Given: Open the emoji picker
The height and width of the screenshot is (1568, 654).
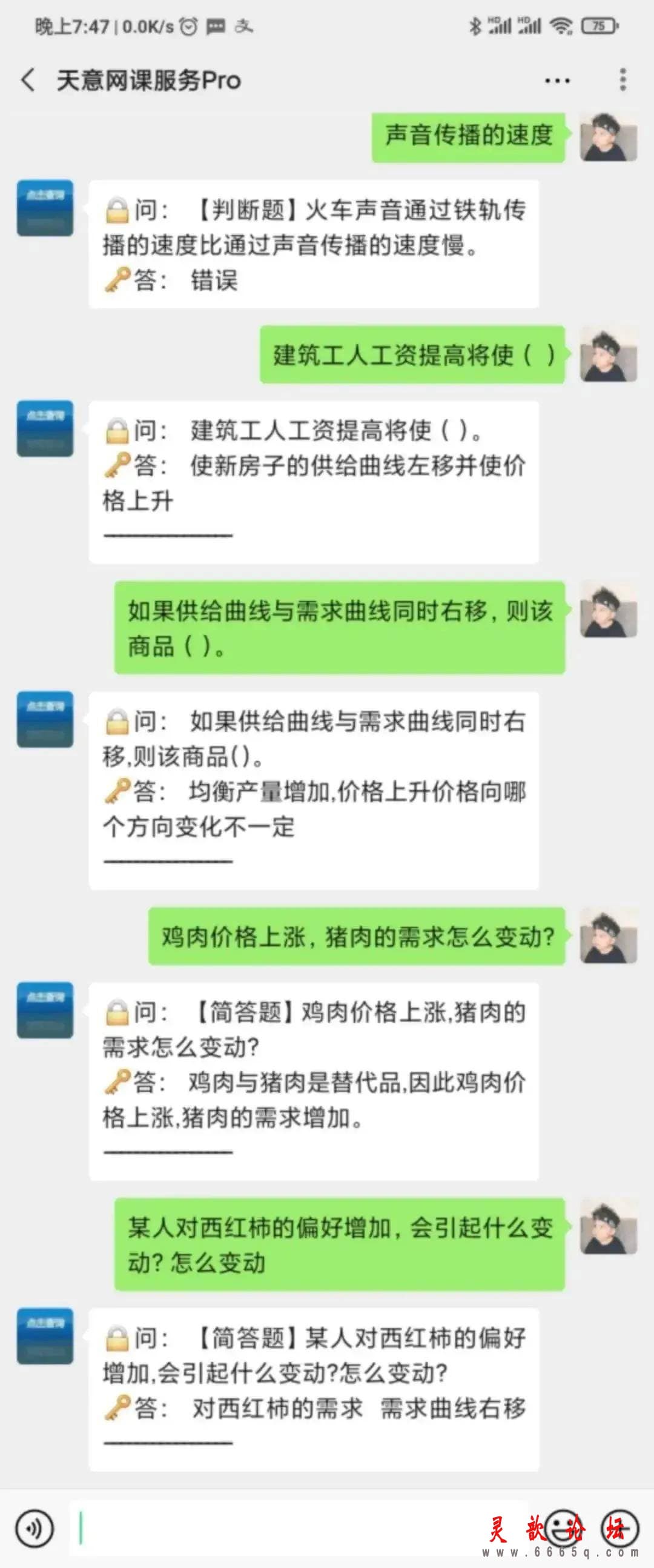Looking at the screenshot, I should (562, 1527).
